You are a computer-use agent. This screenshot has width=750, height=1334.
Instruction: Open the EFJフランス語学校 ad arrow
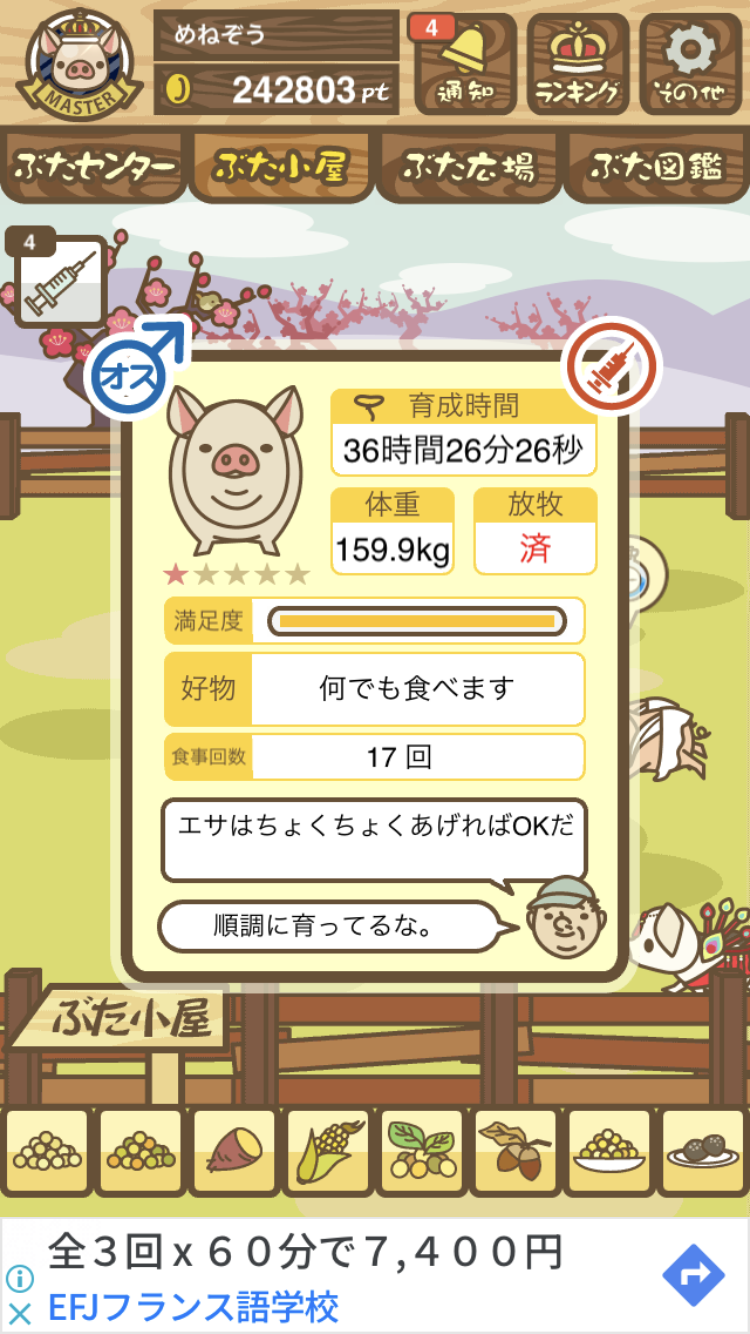point(693,1275)
